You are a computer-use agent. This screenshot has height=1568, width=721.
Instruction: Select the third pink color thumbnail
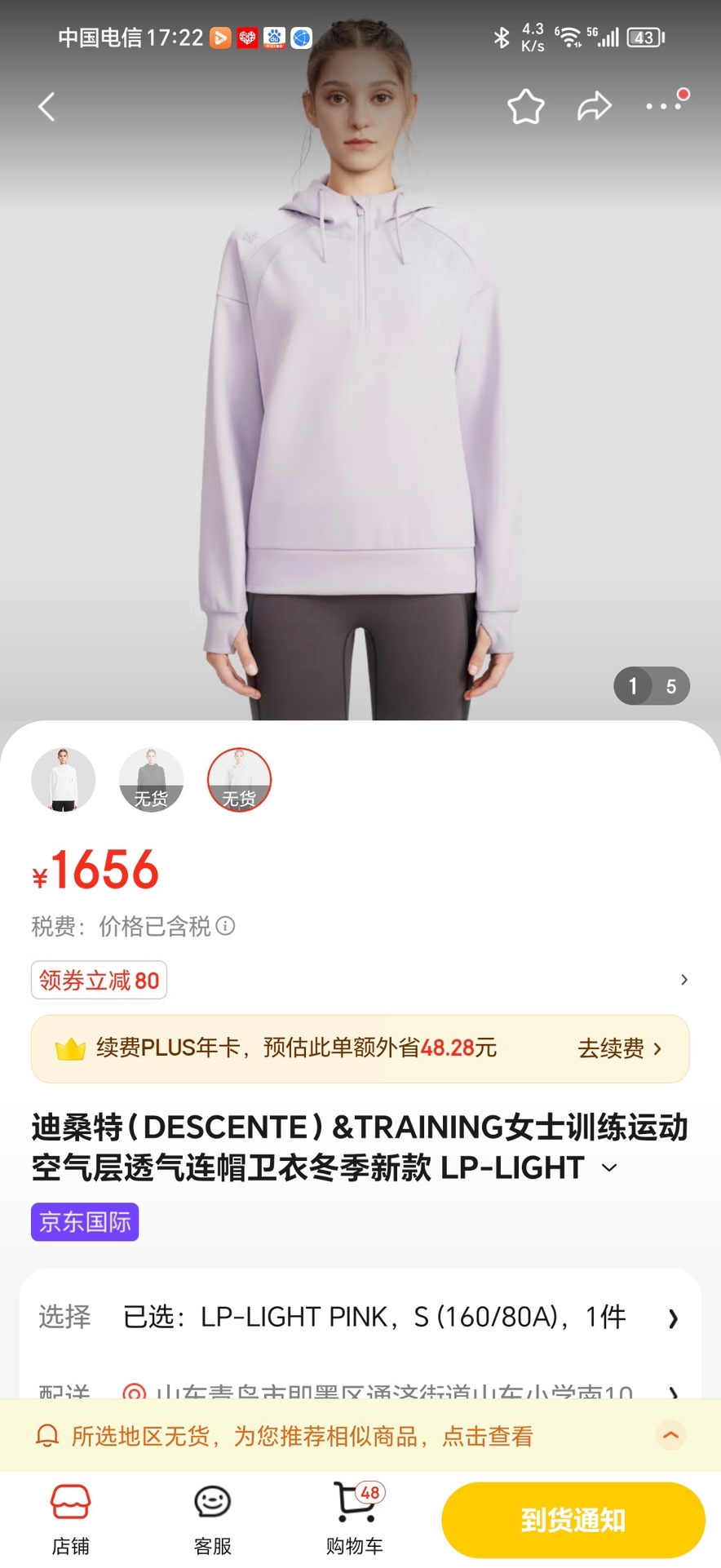[x=239, y=780]
